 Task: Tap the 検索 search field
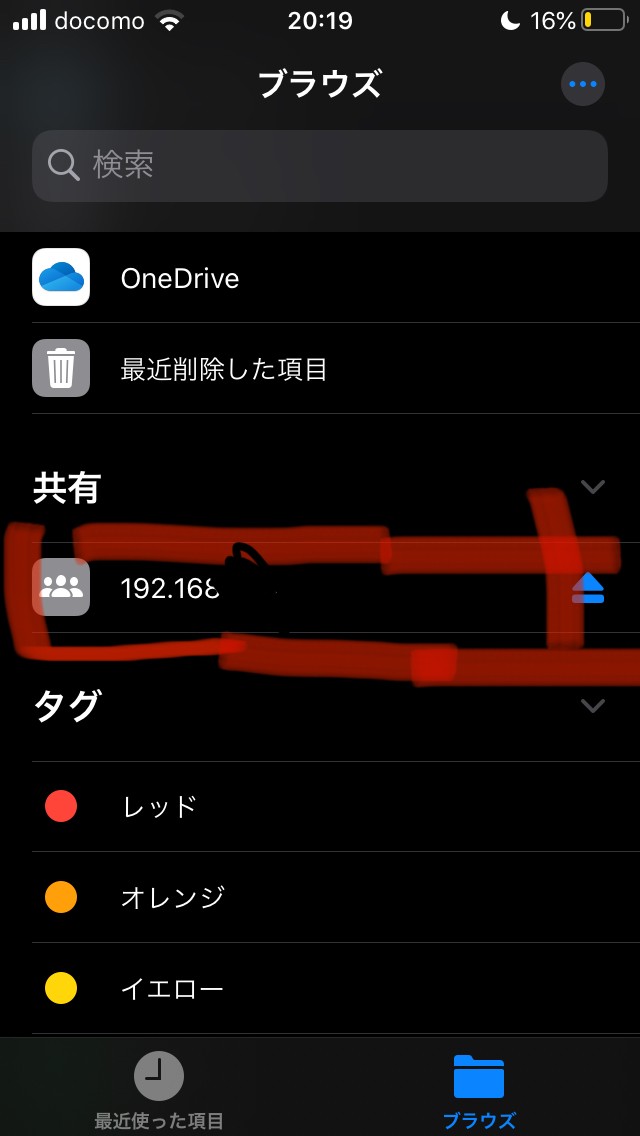click(x=320, y=166)
